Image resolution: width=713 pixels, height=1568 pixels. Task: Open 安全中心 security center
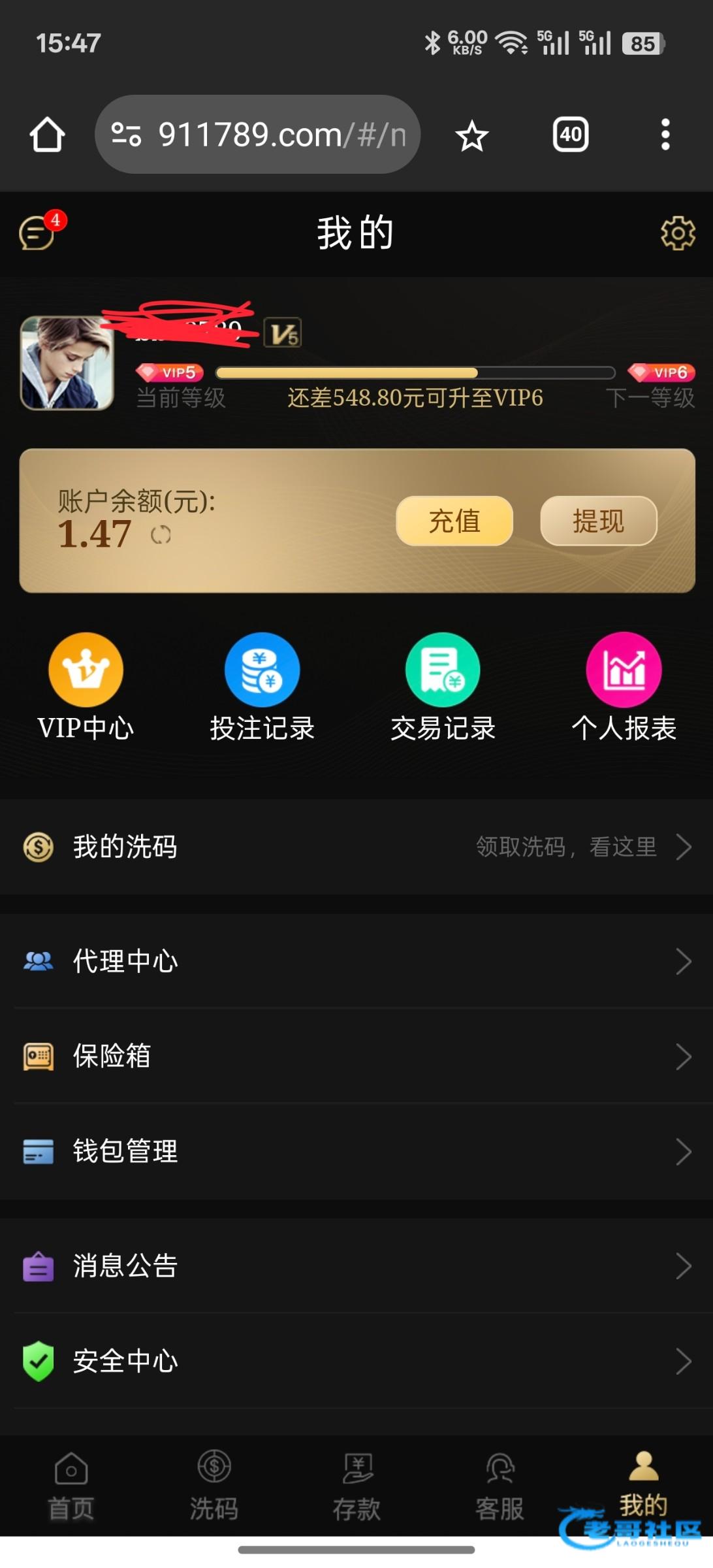[356, 1361]
